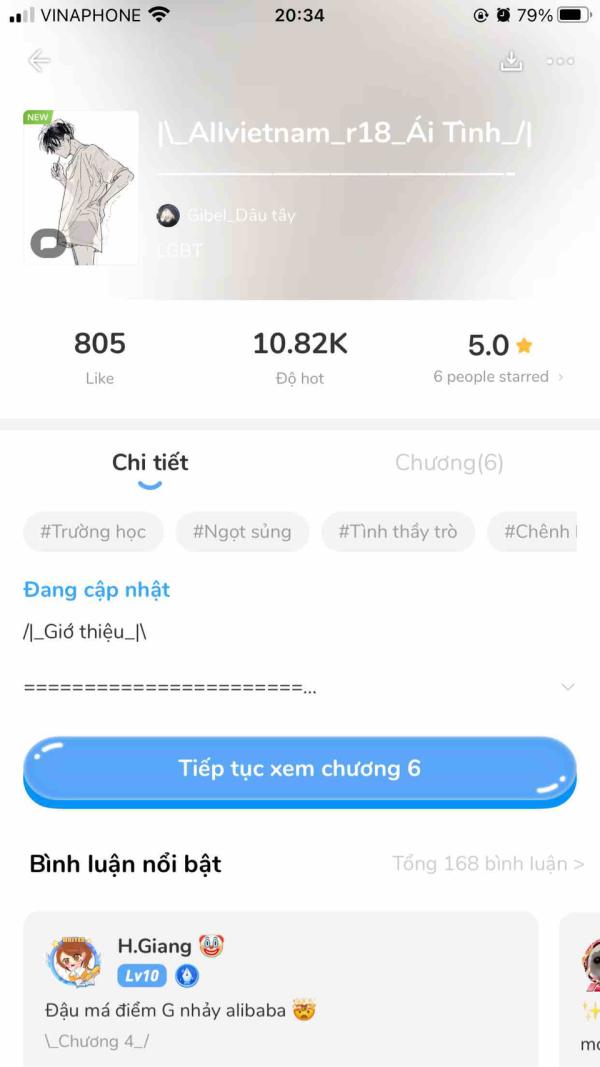Switch to the Chương(6) tab

click(449, 463)
